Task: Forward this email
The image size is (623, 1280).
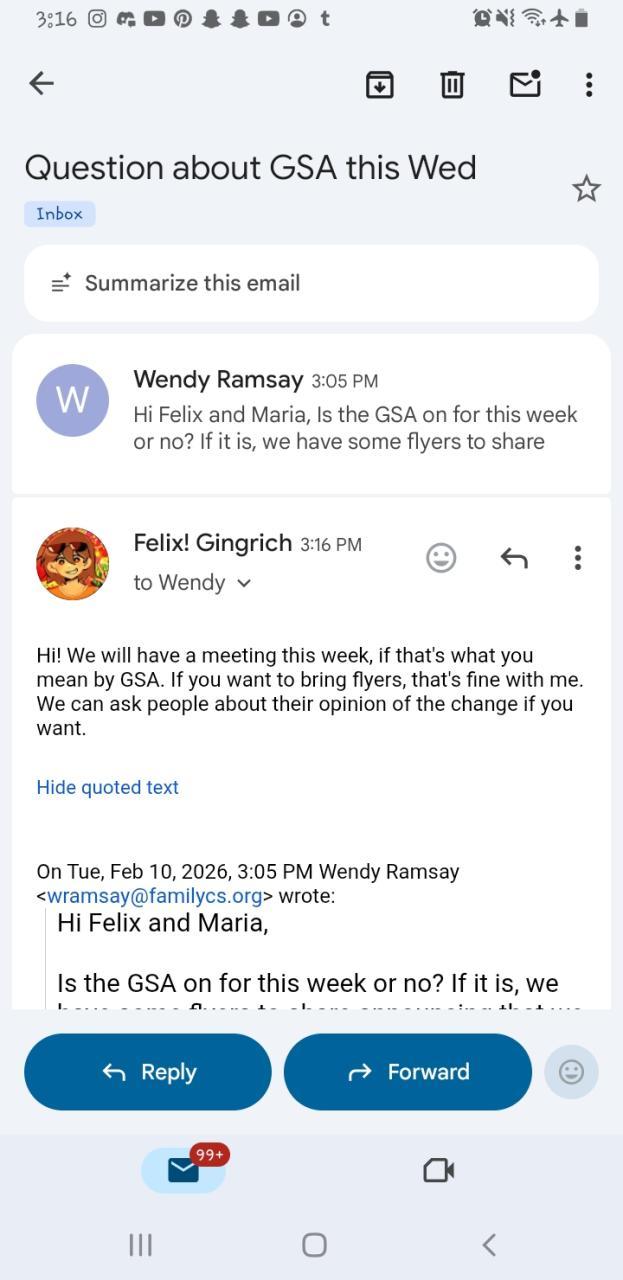Action: tap(407, 1072)
